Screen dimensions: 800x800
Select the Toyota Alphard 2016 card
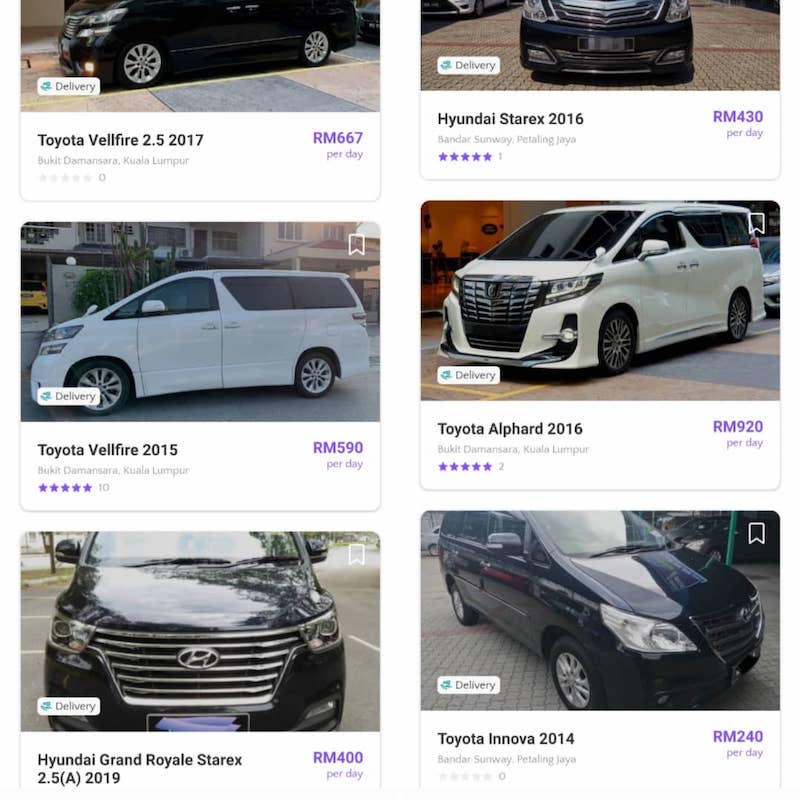point(510,429)
